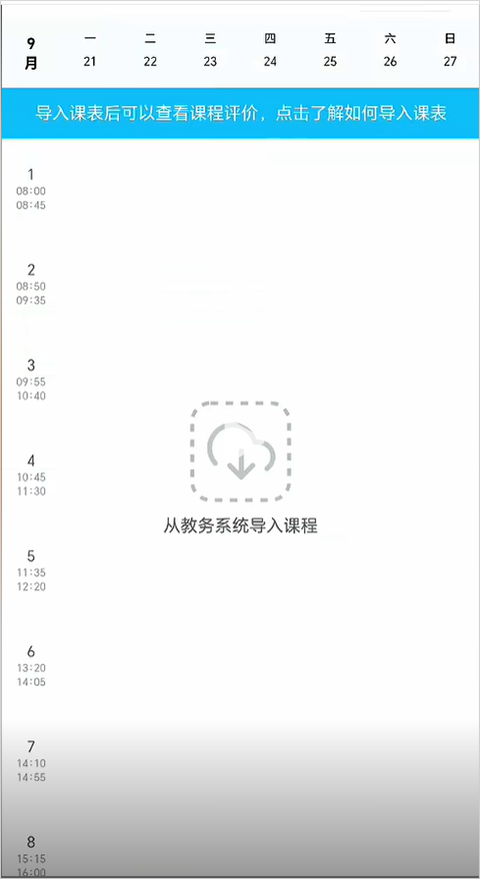
Task: Tap the blue import-timetable help banner
Action: (x=240, y=113)
